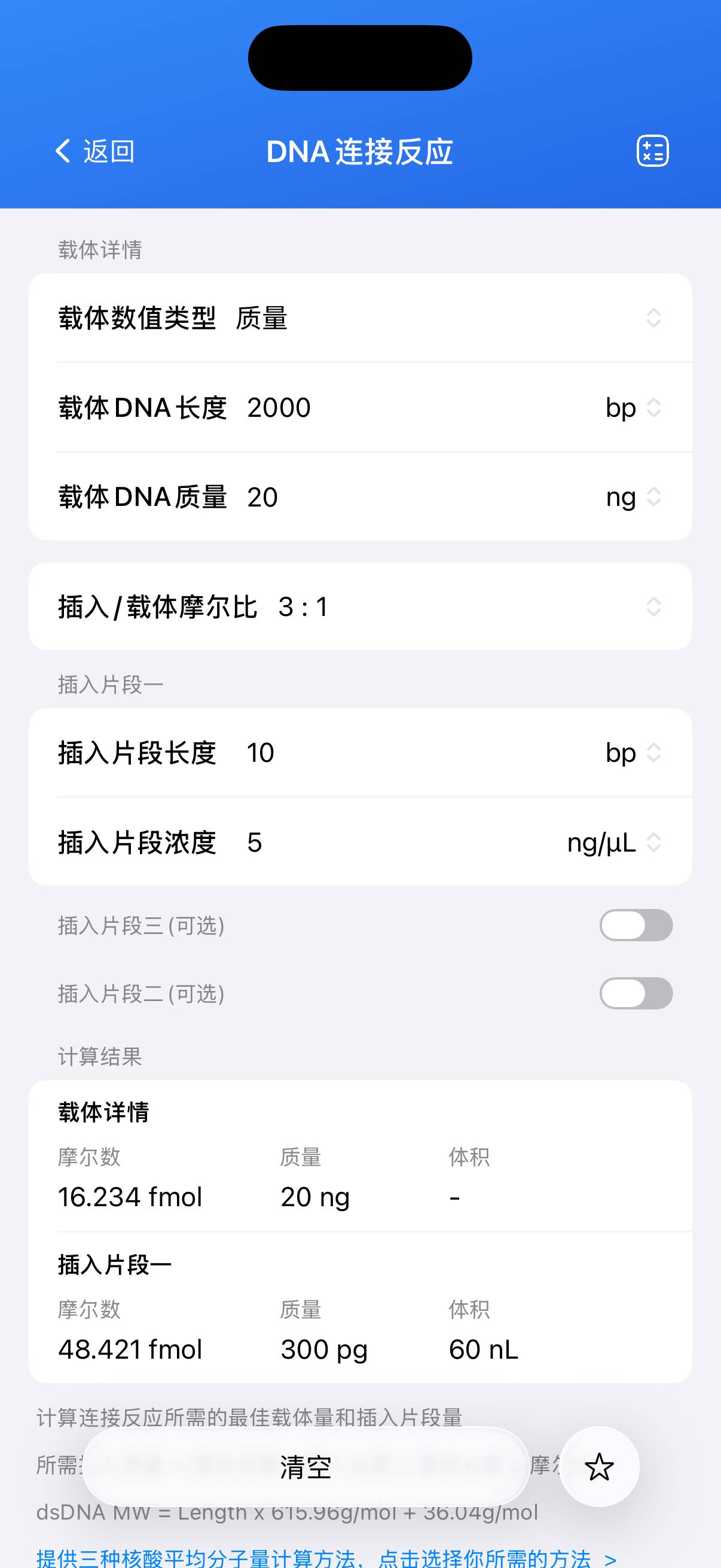The image size is (721, 1568).
Task: Enable the 插入片段二 (可选) switch
Action: 636,993
